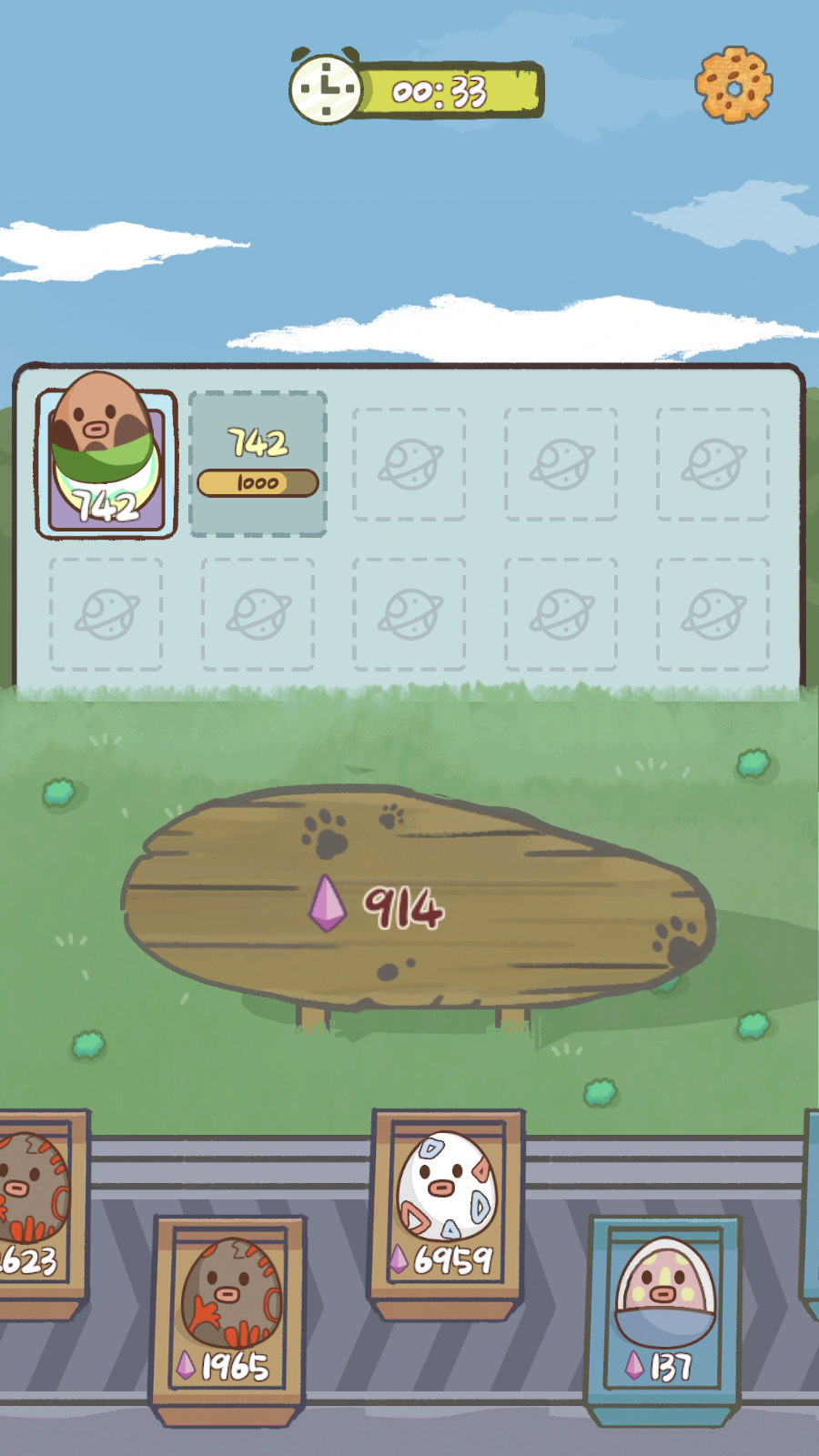Tap the slot showing 742 over 1000
819x1456 pixels.
pyautogui.click(x=258, y=464)
